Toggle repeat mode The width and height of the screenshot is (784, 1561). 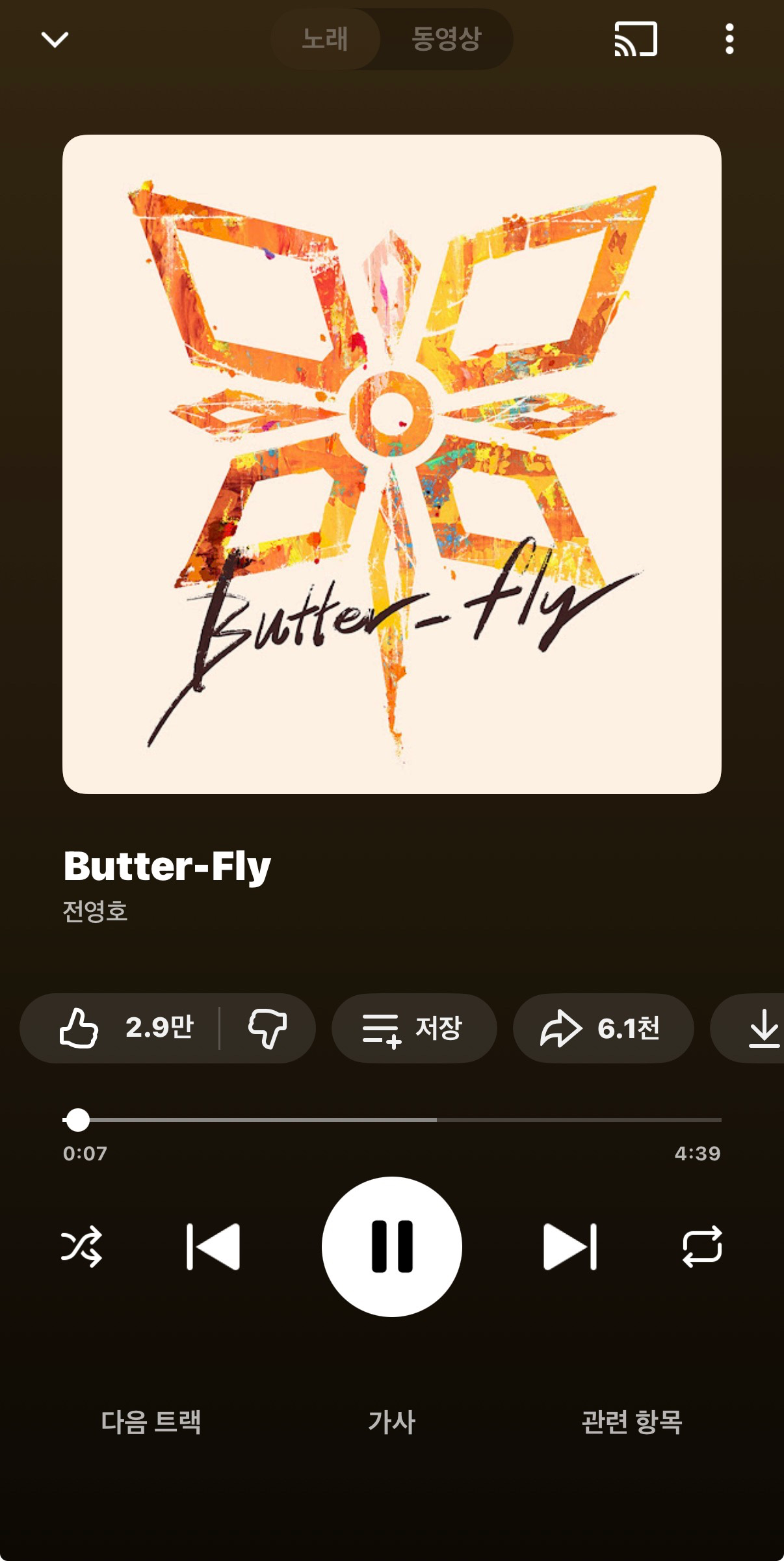[x=702, y=1246]
